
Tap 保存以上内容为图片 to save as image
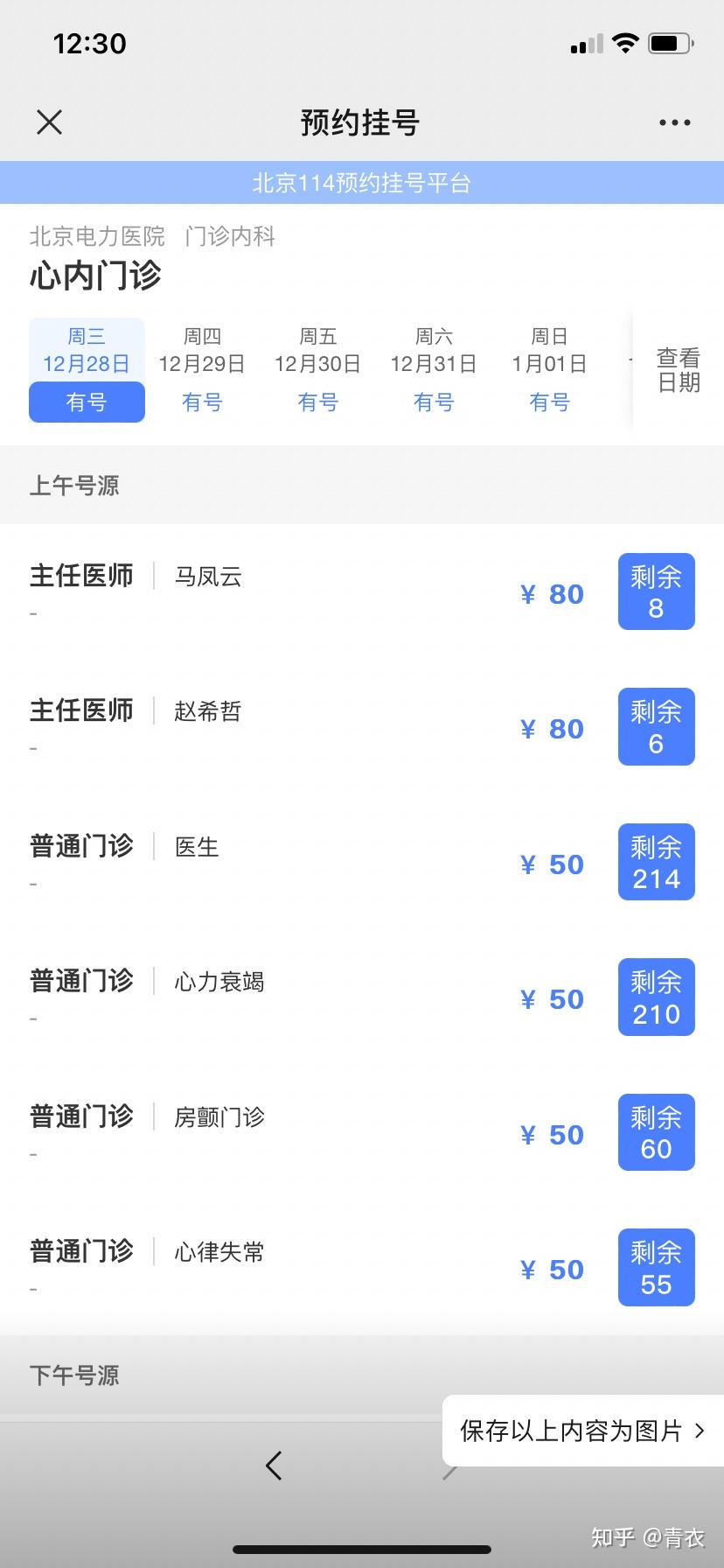pyautogui.click(x=582, y=1431)
